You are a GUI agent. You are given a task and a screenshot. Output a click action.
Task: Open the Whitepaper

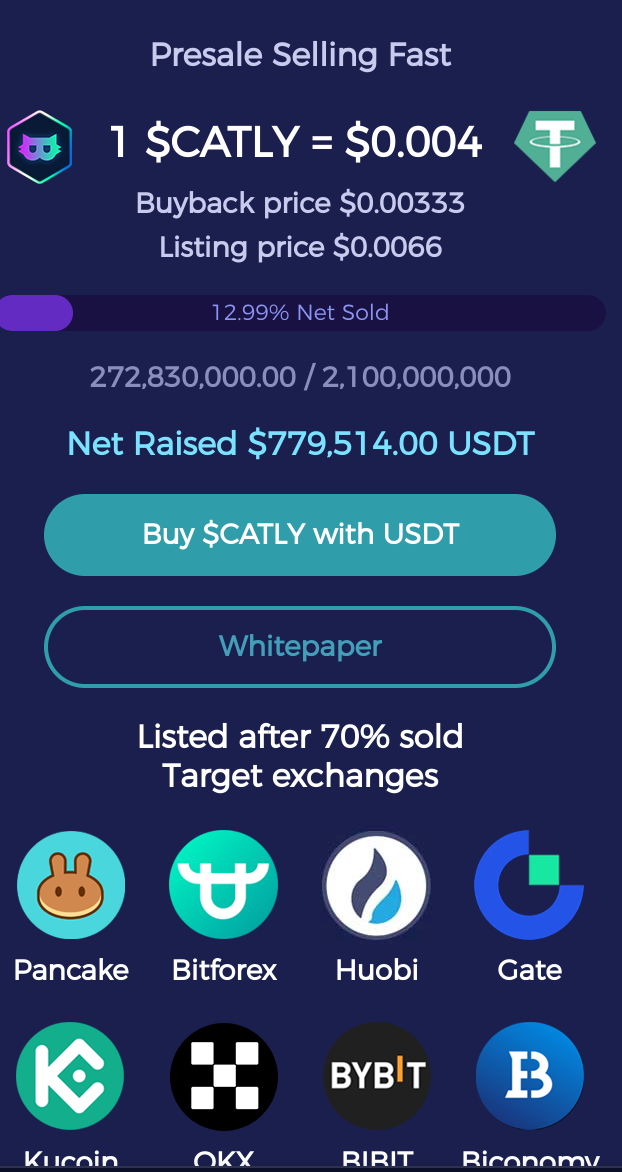coord(300,646)
